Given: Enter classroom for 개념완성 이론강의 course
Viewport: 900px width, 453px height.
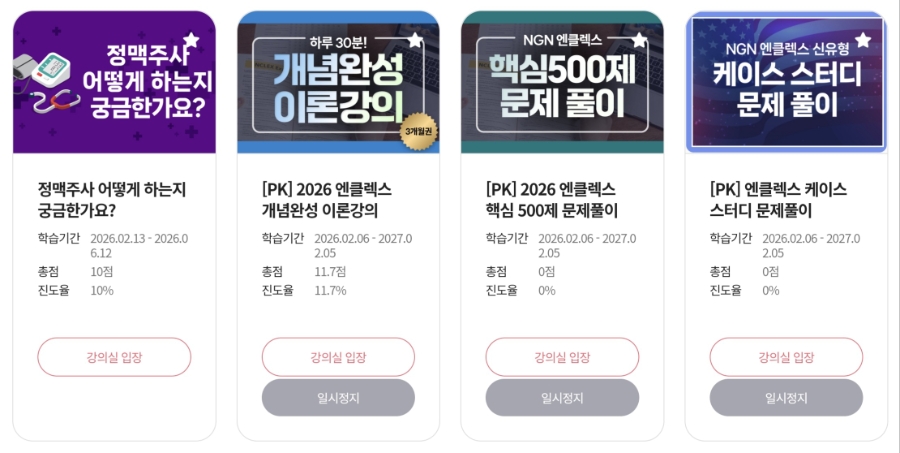Looking at the screenshot, I should pos(338,357).
